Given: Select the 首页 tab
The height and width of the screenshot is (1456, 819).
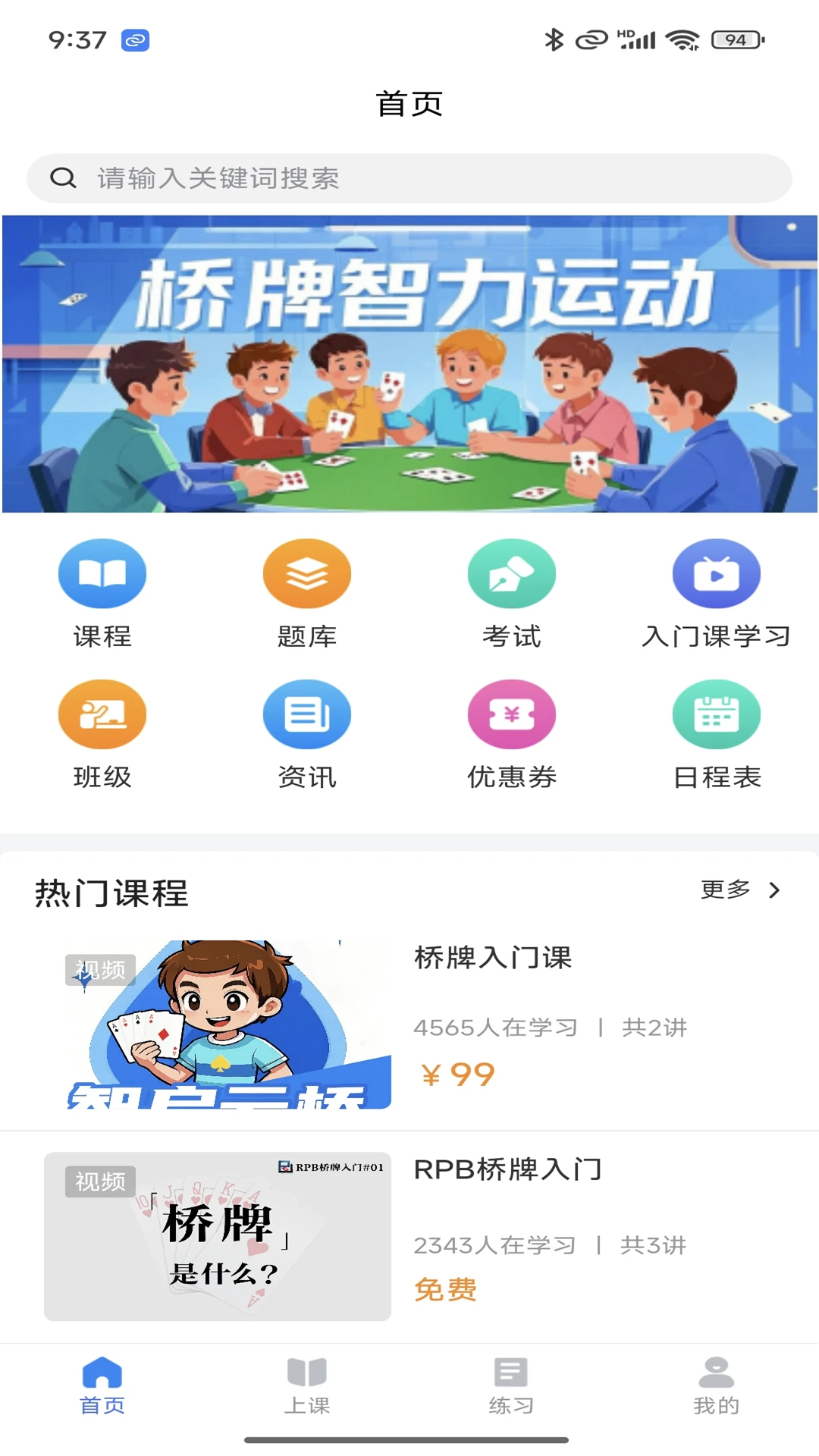Looking at the screenshot, I should point(102,1385).
